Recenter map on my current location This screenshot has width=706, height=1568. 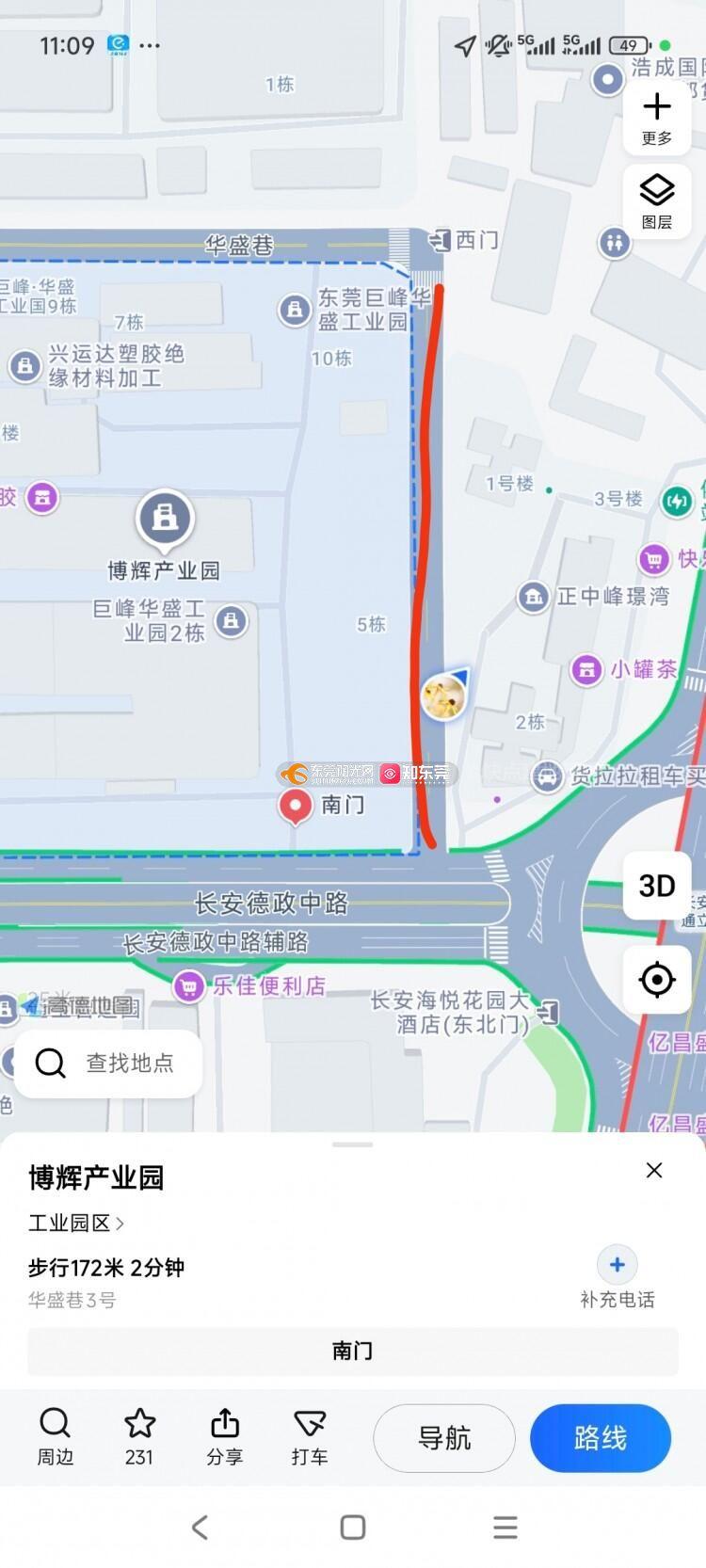point(656,980)
